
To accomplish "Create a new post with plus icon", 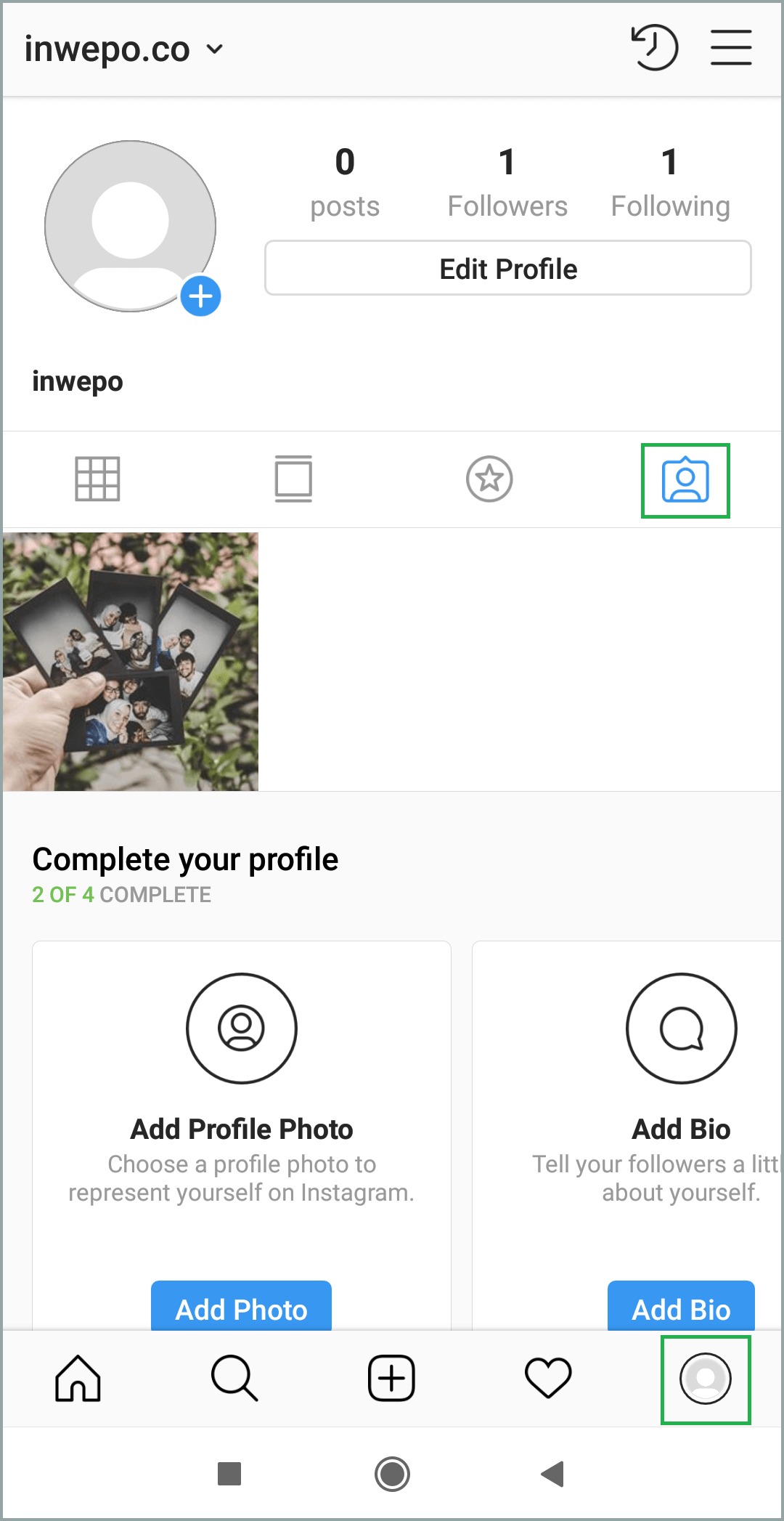I will pos(391,1379).
